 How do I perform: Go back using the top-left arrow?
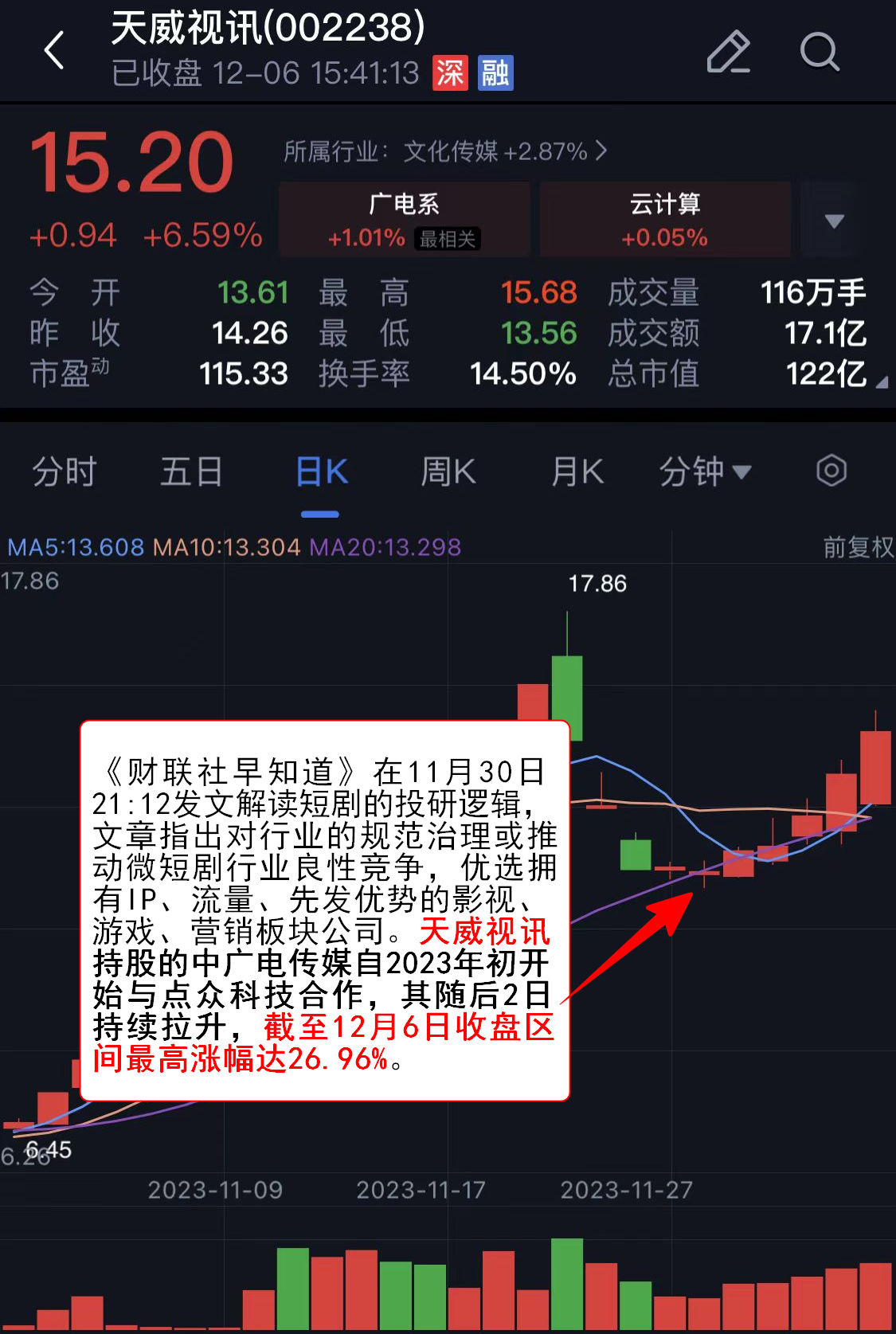(x=54, y=51)
